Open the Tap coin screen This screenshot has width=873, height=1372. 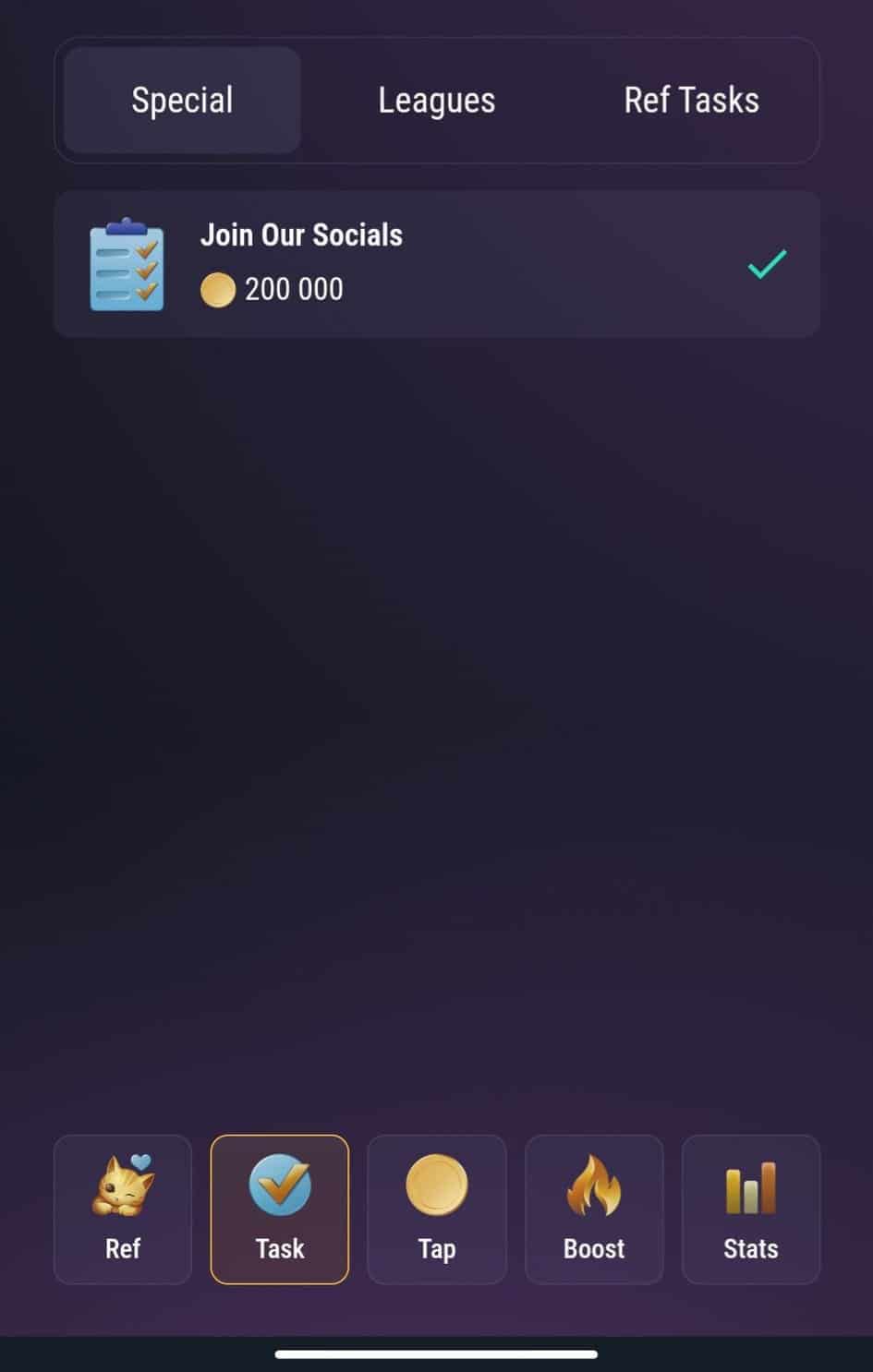click(x=437, y=1209)
